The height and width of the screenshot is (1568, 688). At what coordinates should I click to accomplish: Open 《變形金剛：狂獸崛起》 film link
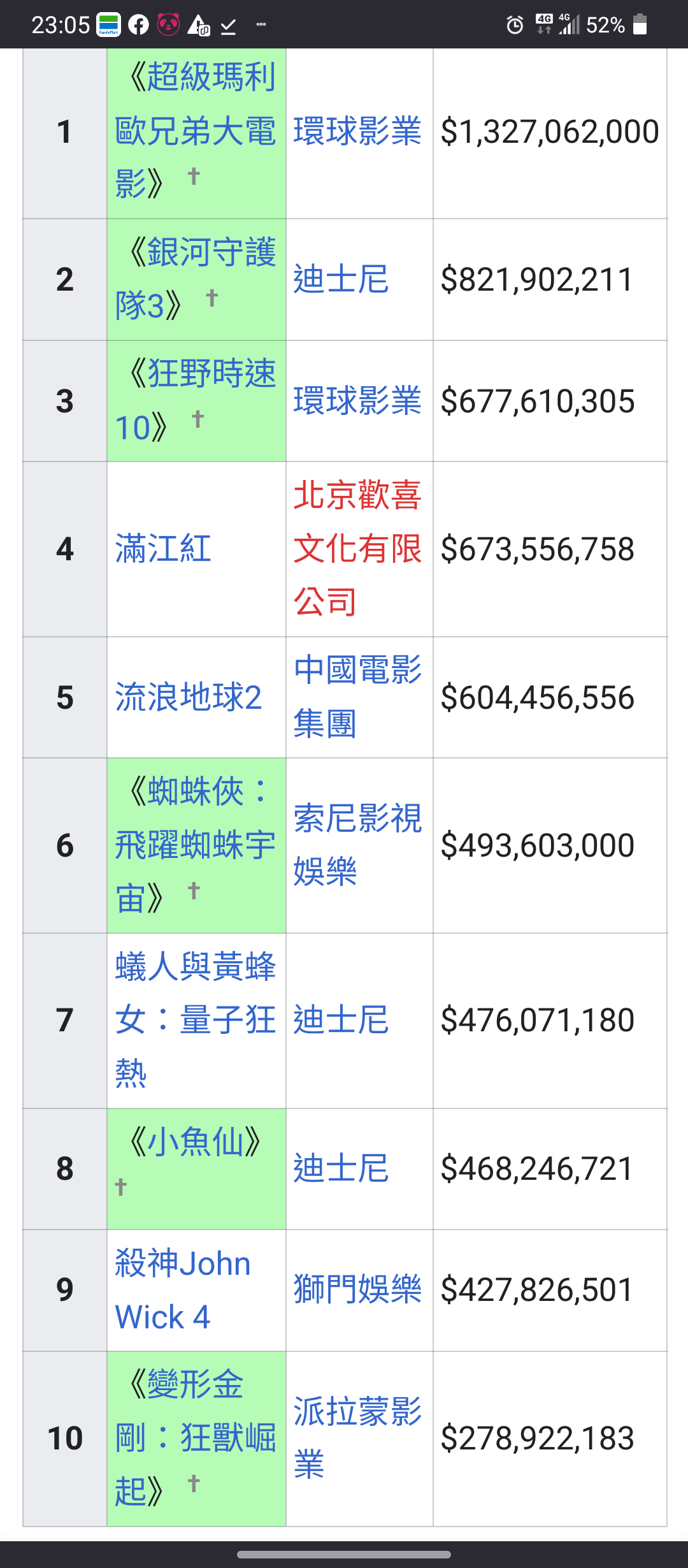[x=196, y=1438]
